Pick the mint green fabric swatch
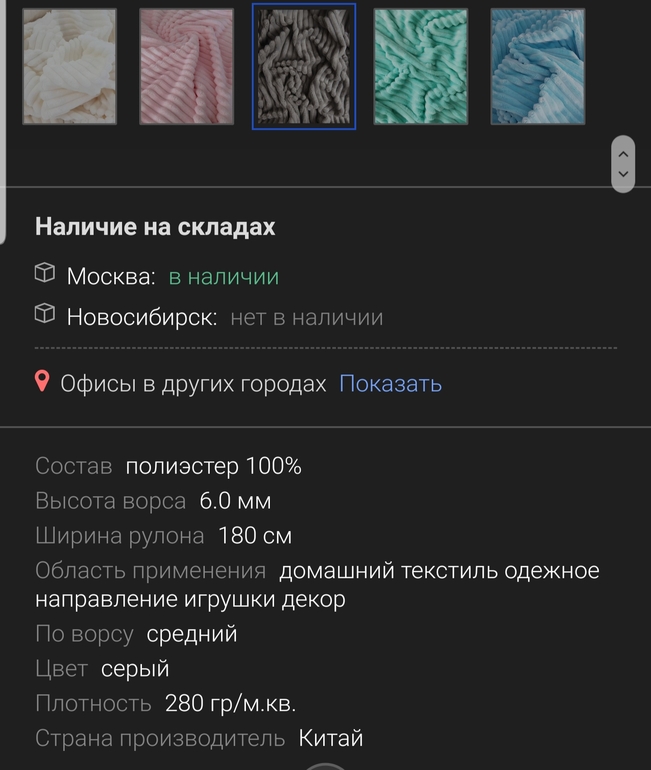The width and height of the screenshot is (651, 770). coord(421,66)
